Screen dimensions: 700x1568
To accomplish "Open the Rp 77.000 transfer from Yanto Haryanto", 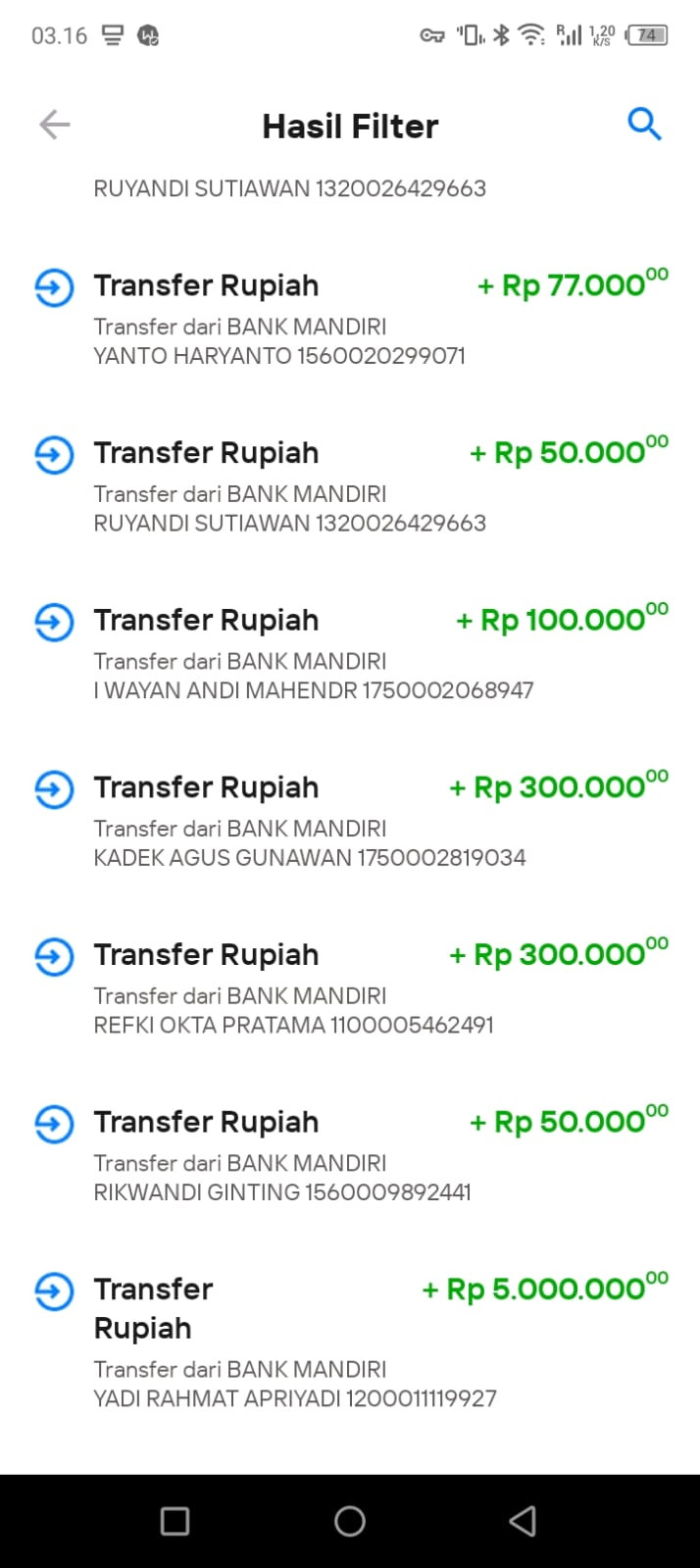I will coord(350,319).
